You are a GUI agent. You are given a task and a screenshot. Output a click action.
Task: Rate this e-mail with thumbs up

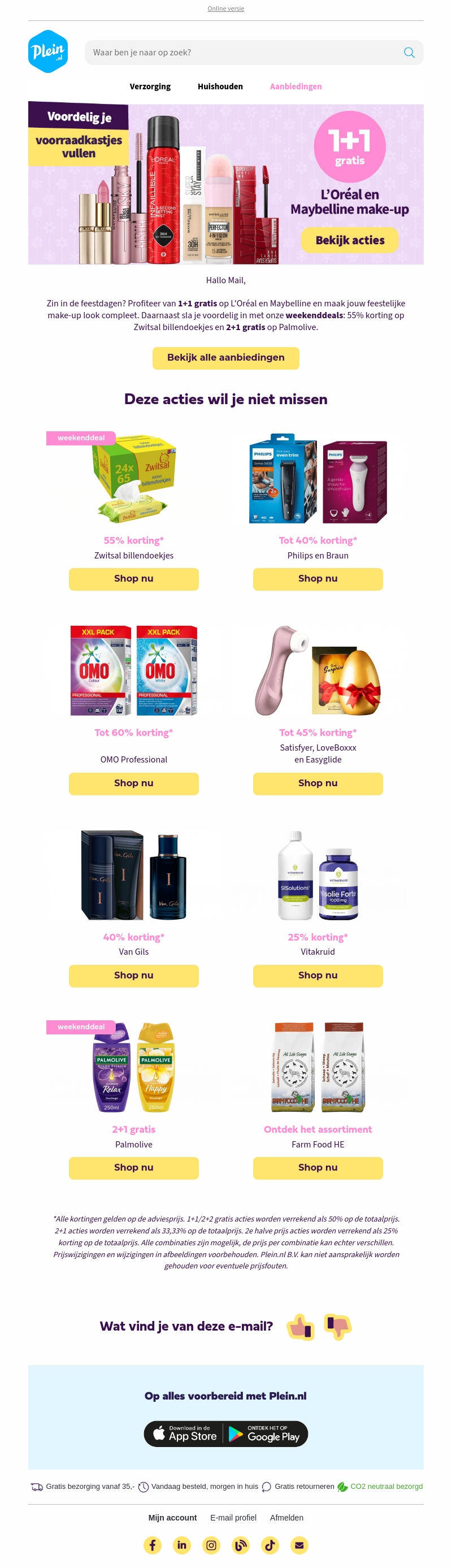tap(301, 1326)
